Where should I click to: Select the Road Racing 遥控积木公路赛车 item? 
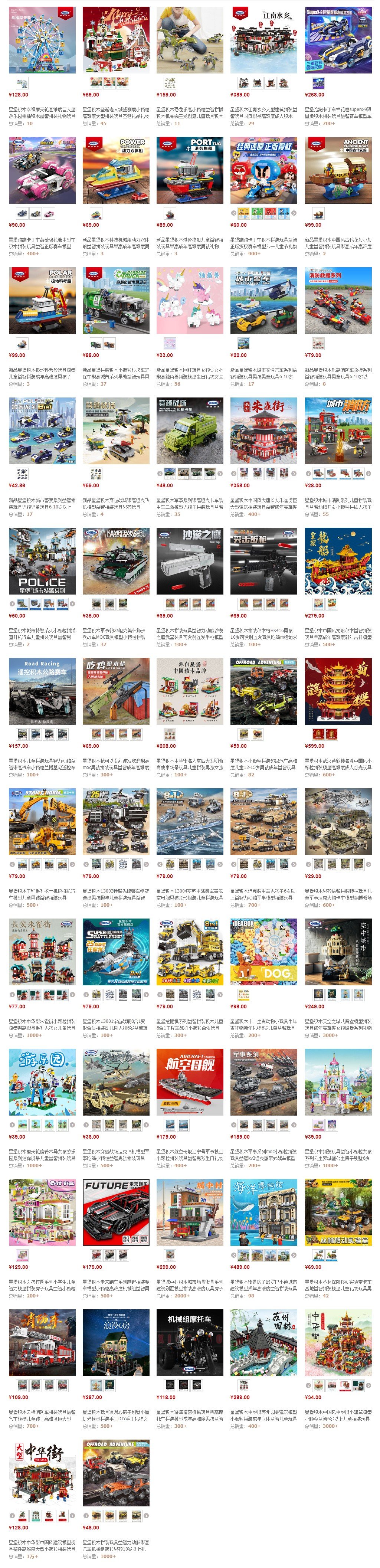pos(42,691)
